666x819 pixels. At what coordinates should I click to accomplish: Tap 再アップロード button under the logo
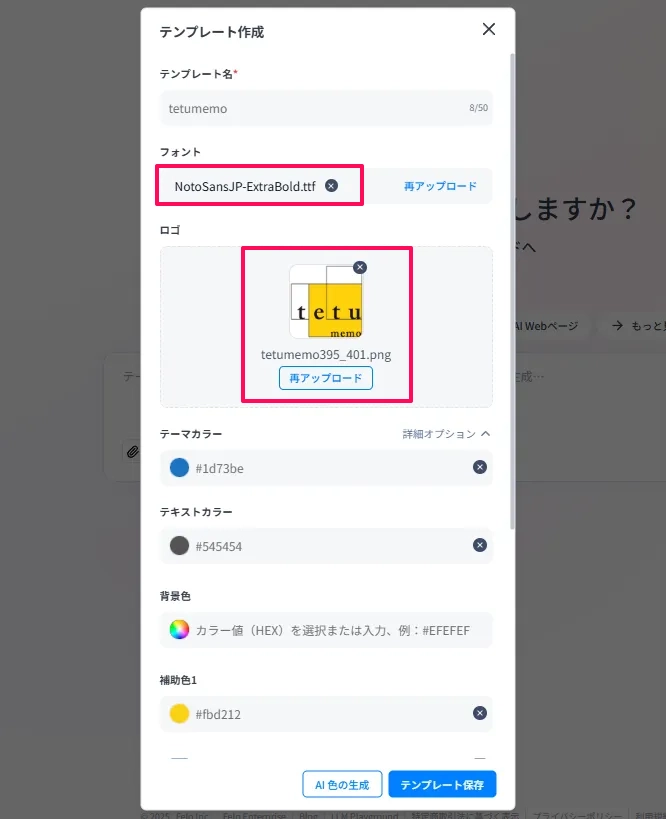[x=325, y=378]
